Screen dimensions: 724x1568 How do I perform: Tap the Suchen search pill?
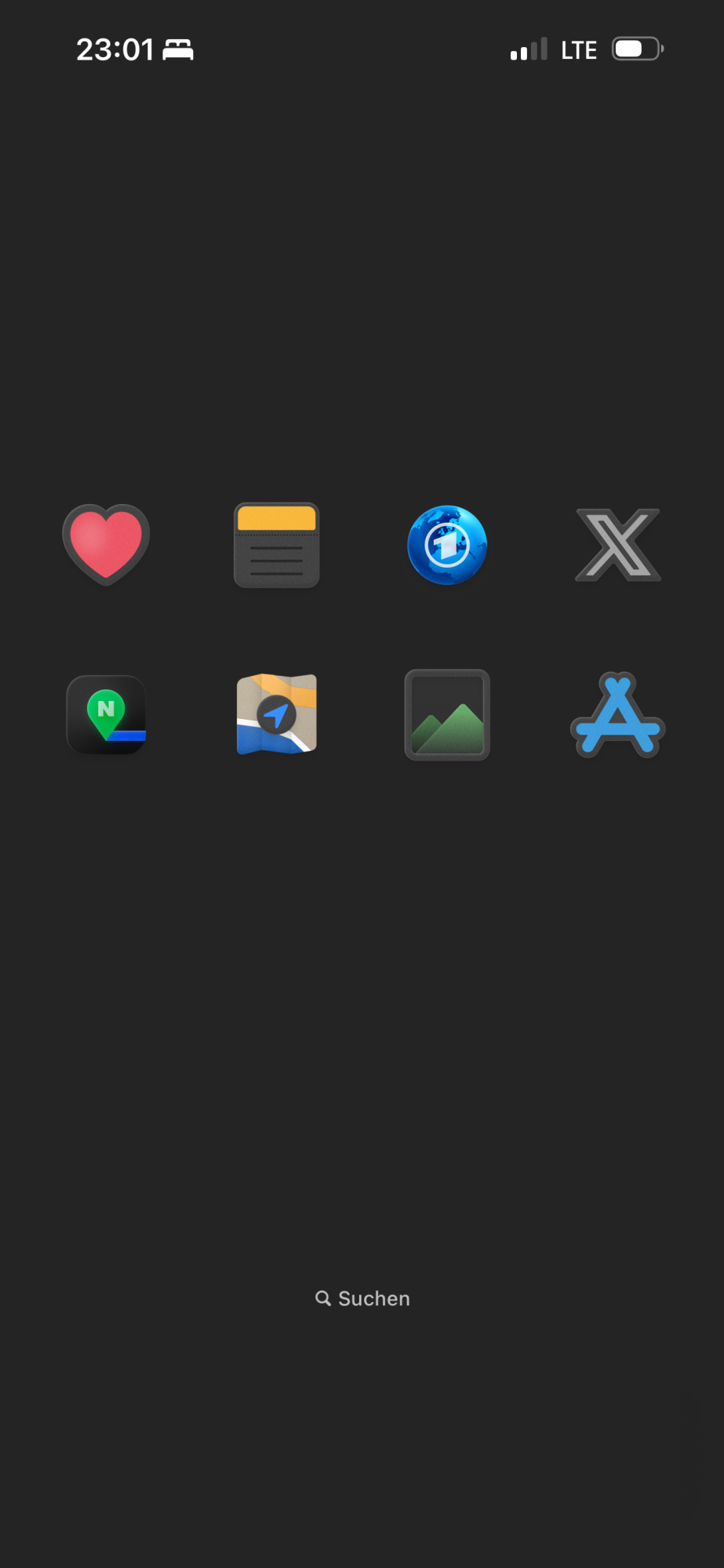click(362, 1298)
